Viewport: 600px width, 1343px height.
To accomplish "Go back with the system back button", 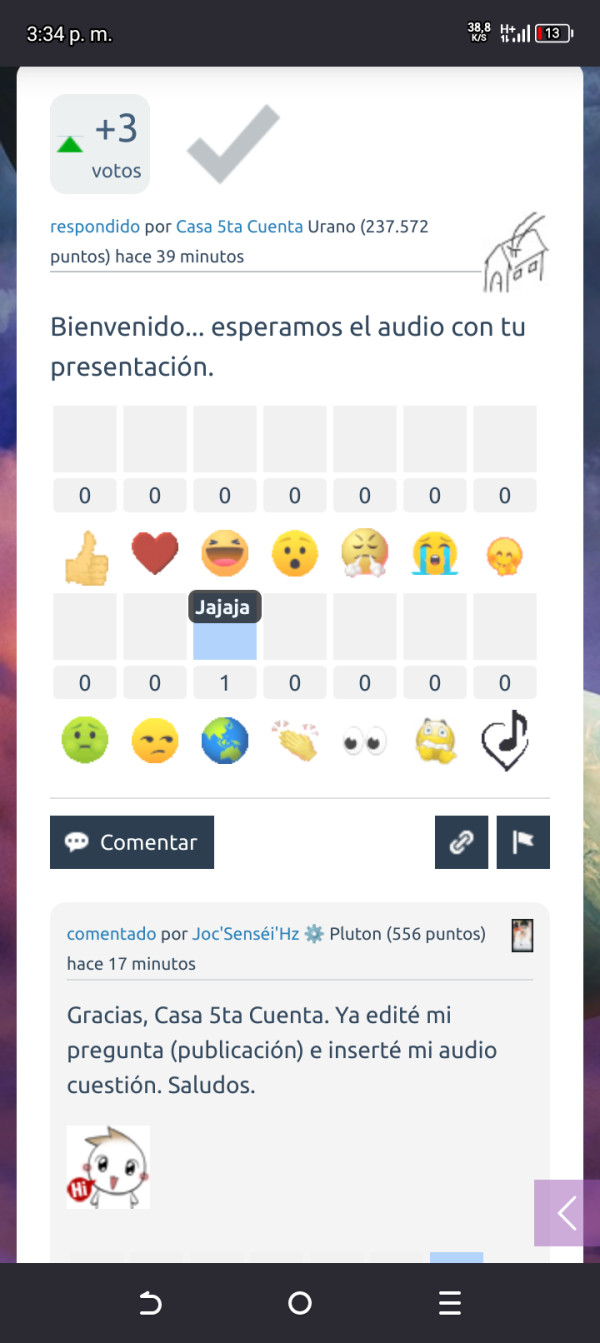I will 150,1303.
